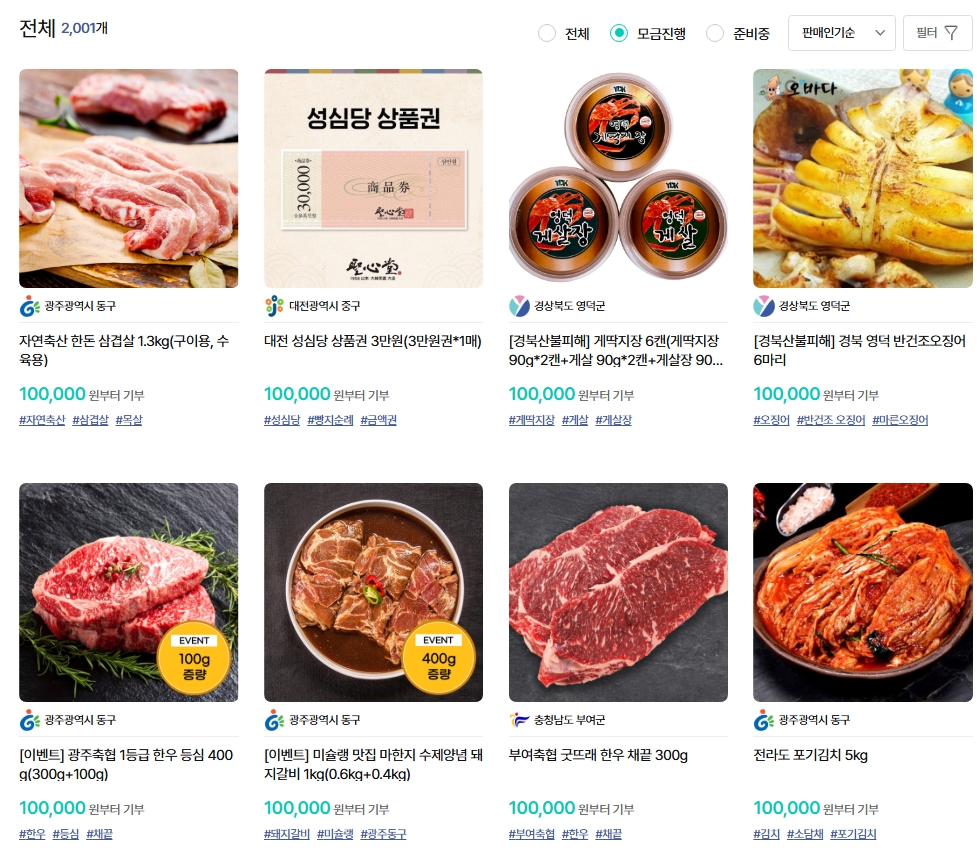The image size is (977, 857).
Task: Tap the #마른오징어 hashtag link
Action: [900, 420]
